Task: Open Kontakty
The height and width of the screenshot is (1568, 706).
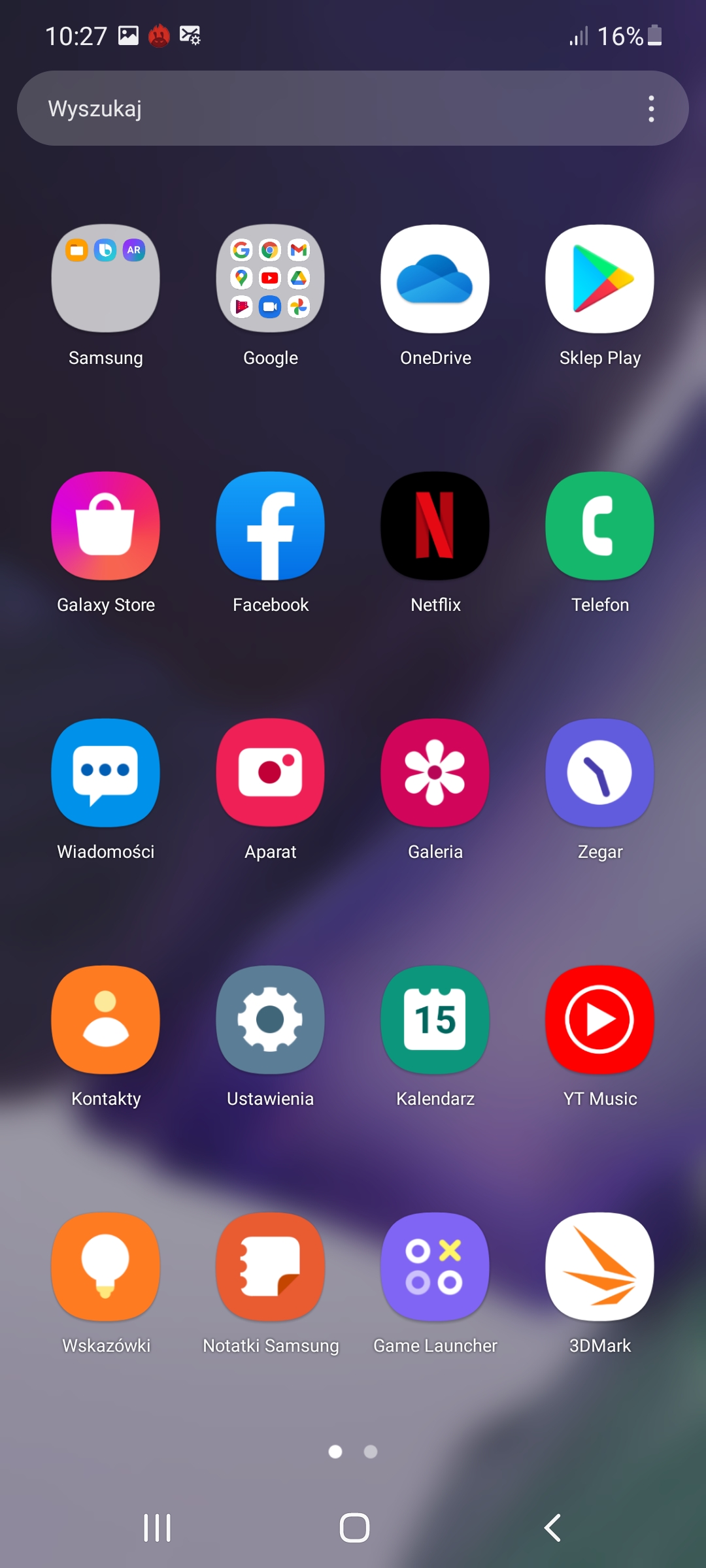Action: (x=106, y=1020)
